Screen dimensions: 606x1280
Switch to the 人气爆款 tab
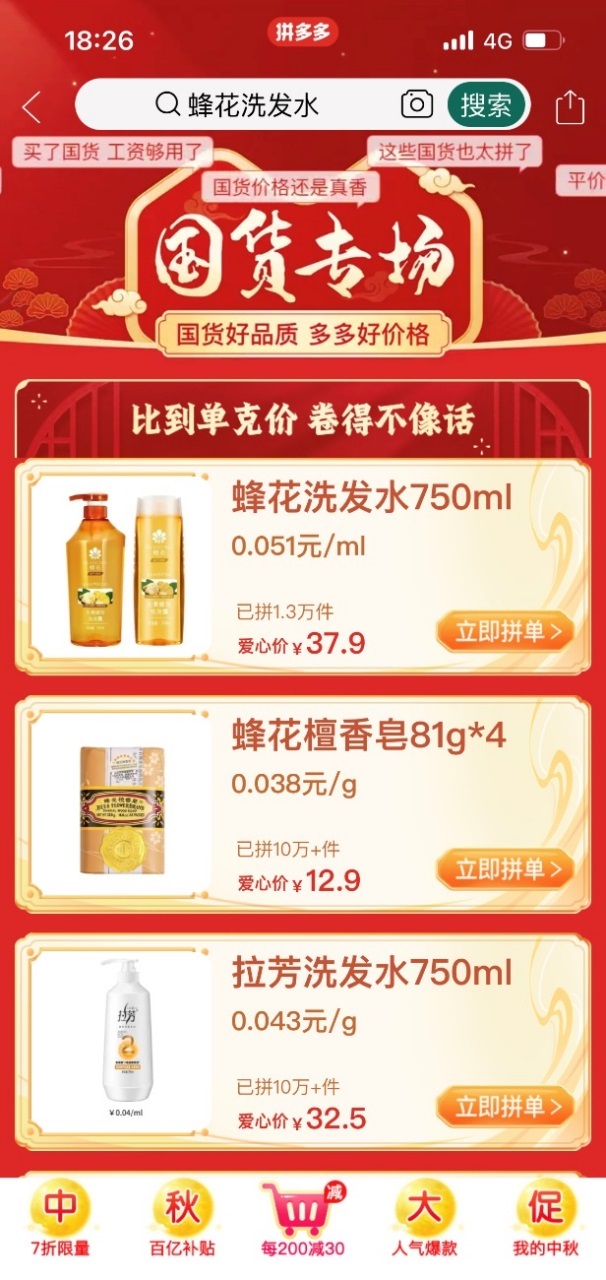[424, 1218]
